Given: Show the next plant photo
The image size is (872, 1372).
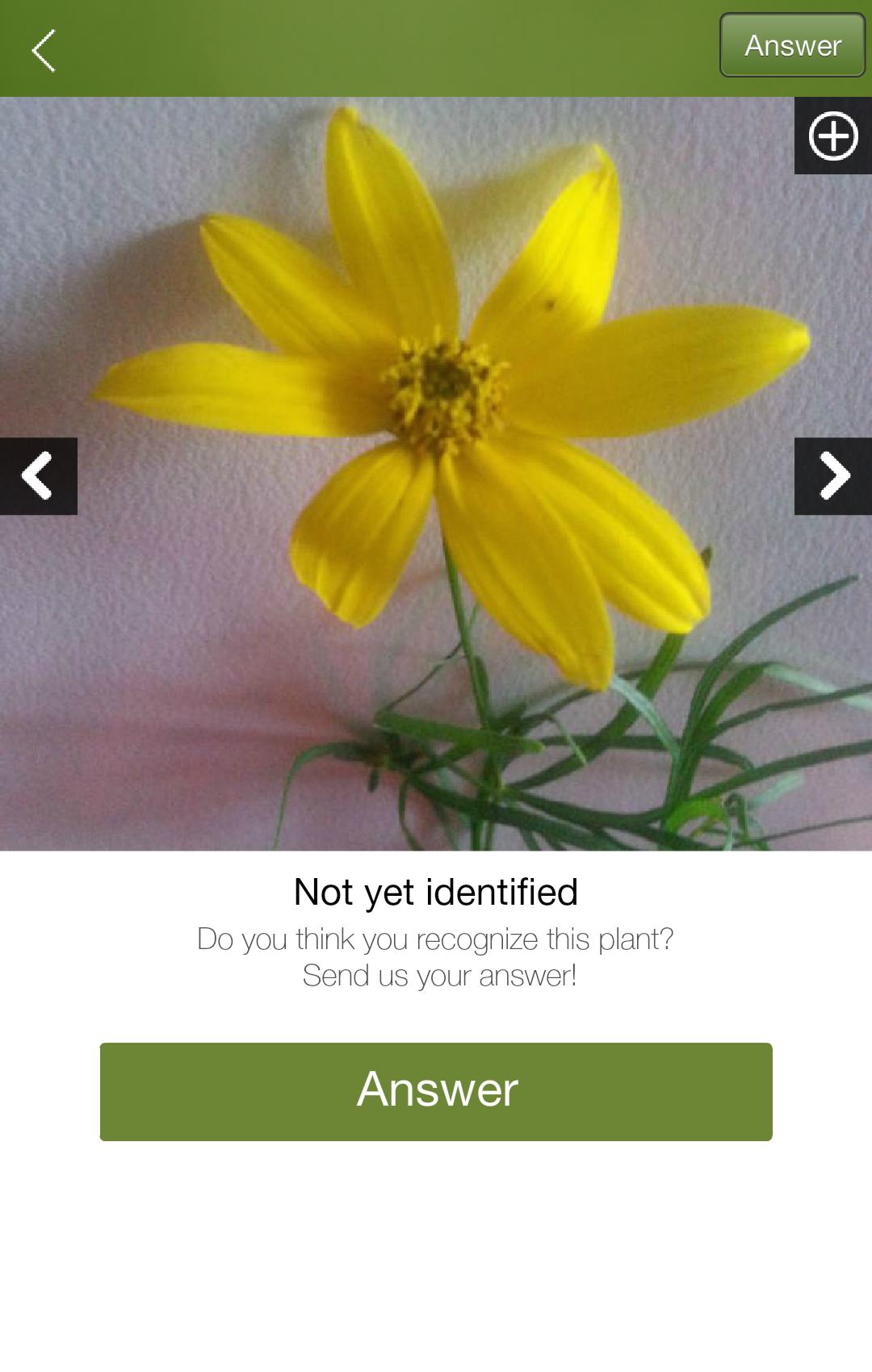Looking at the screenshot, I should [833, 476].
